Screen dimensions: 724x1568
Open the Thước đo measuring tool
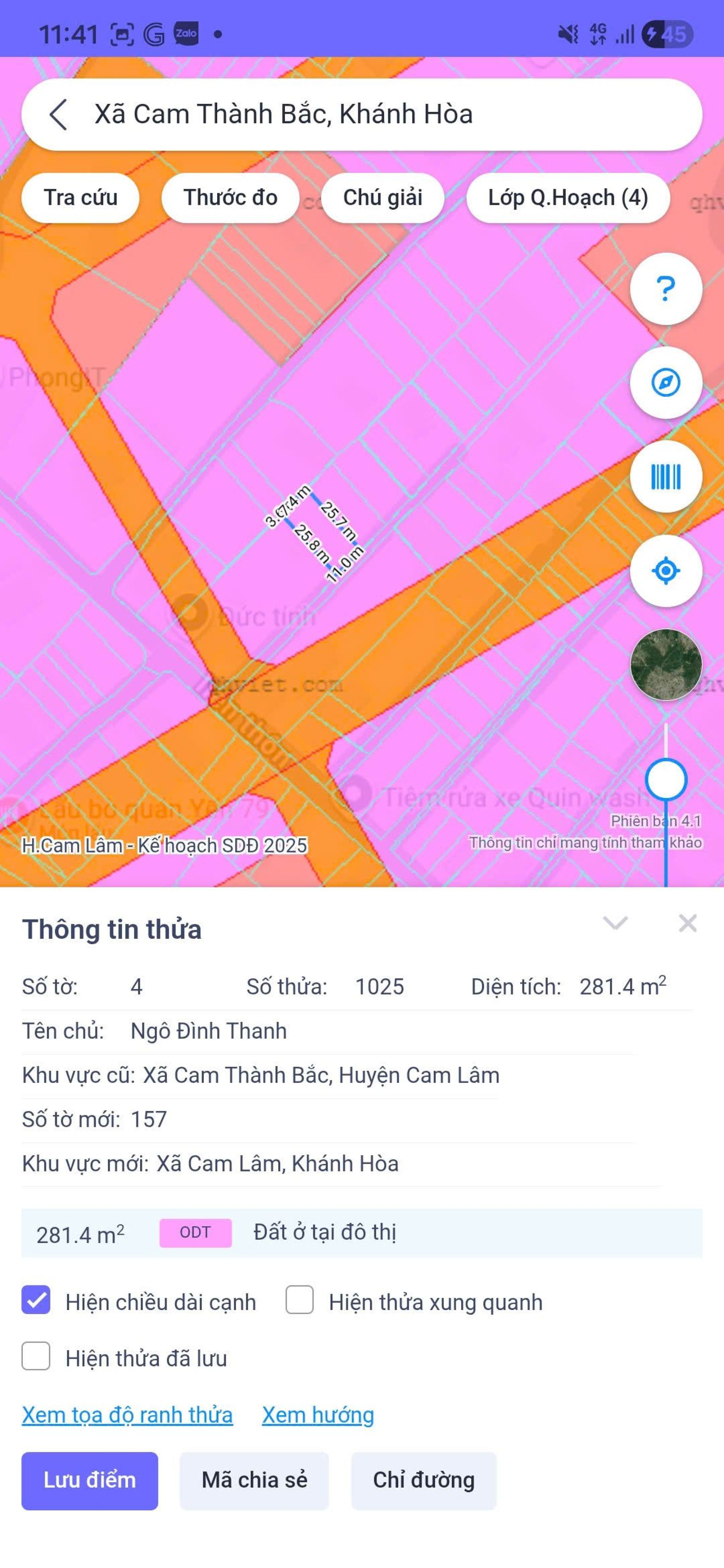230,198
